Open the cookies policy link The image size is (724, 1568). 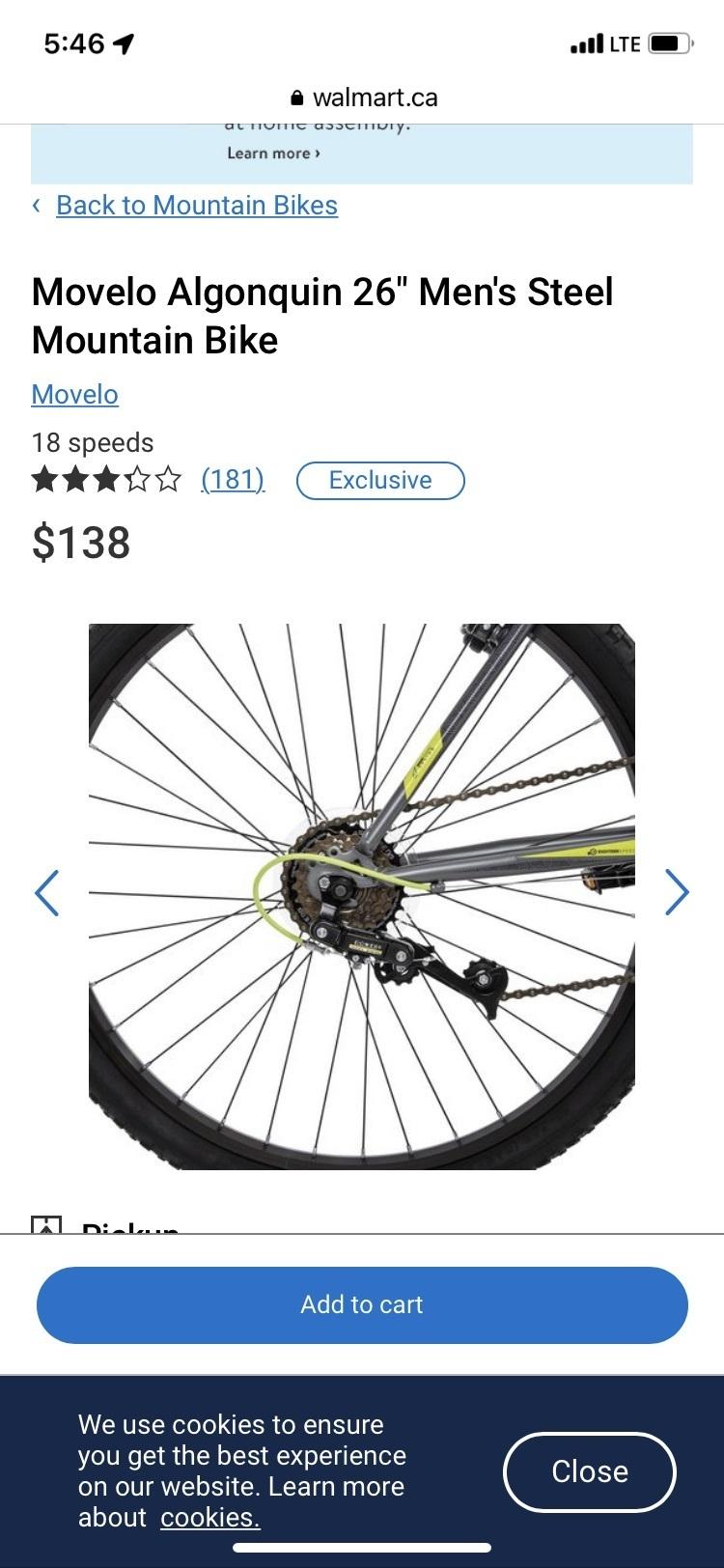[209, 1518]
